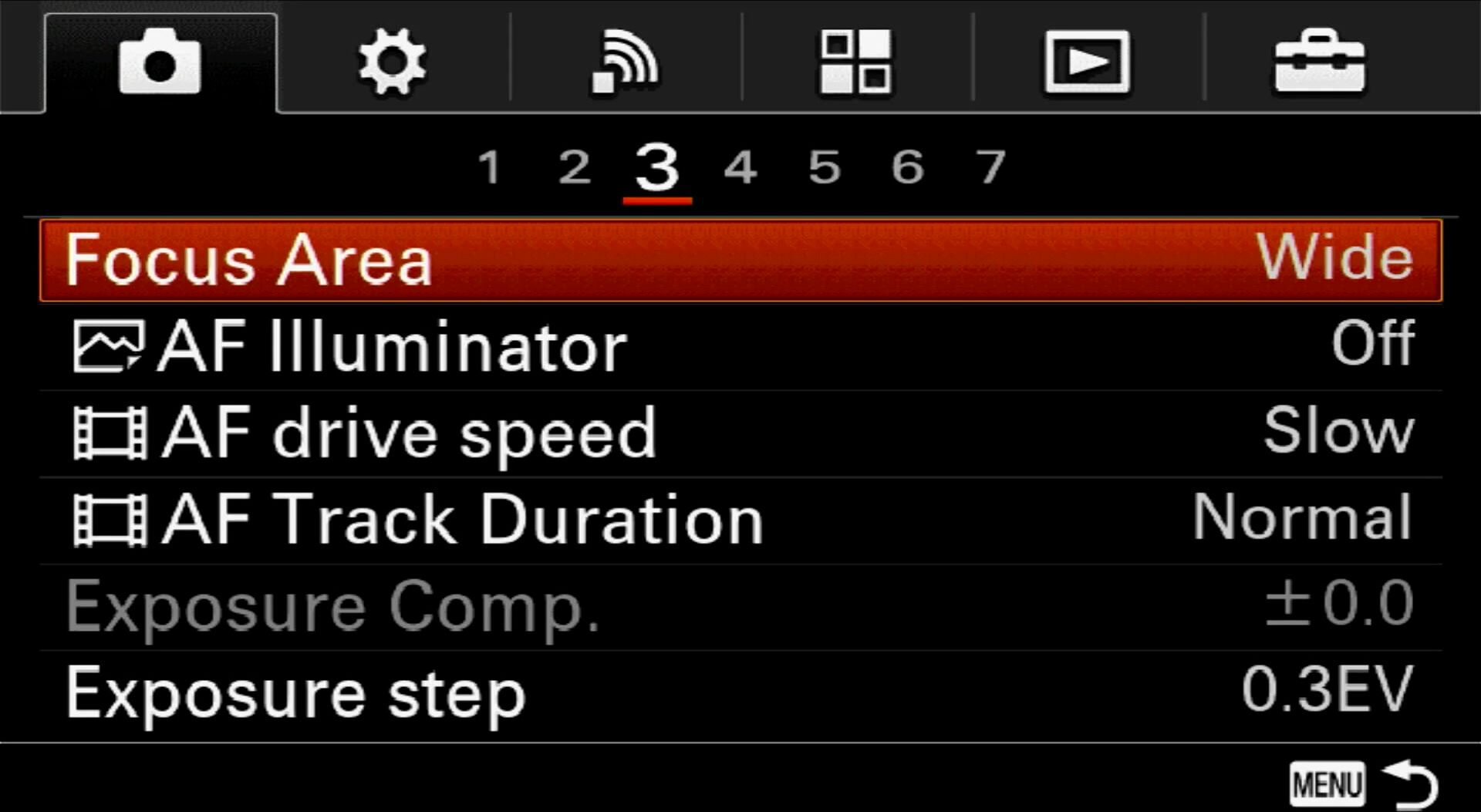The image size is (1481, 812).
Task: Open AF Track Duration option
Action: 740,520
